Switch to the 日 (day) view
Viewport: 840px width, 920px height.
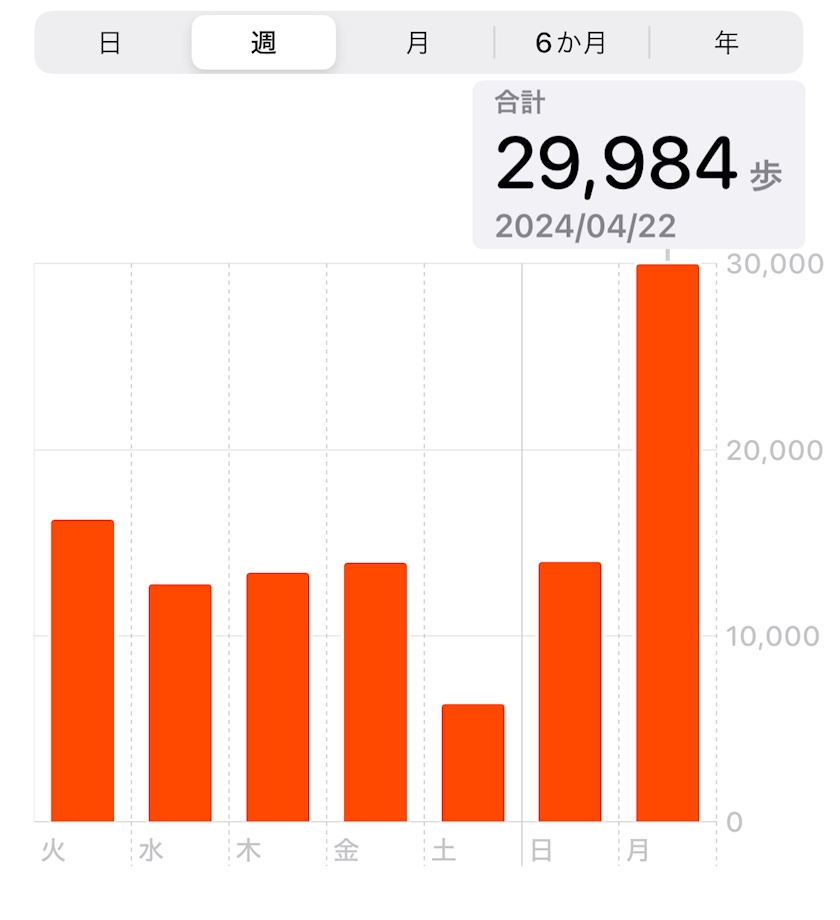coord(110,43)
